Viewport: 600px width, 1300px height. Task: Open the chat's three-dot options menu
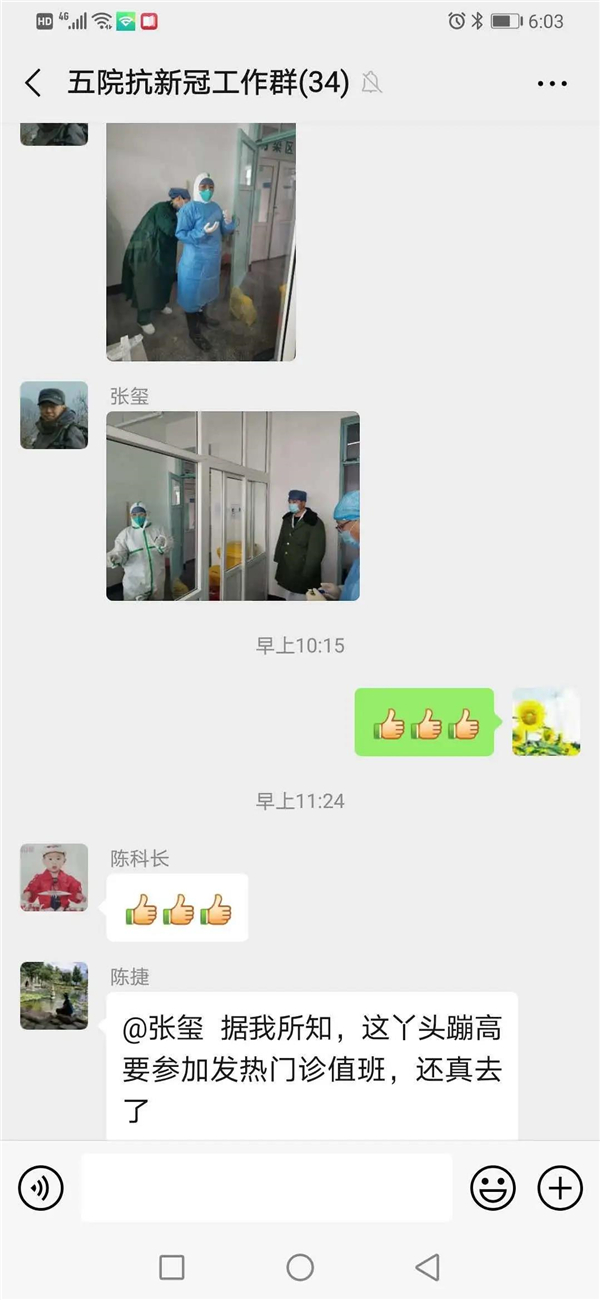[552, 84]
